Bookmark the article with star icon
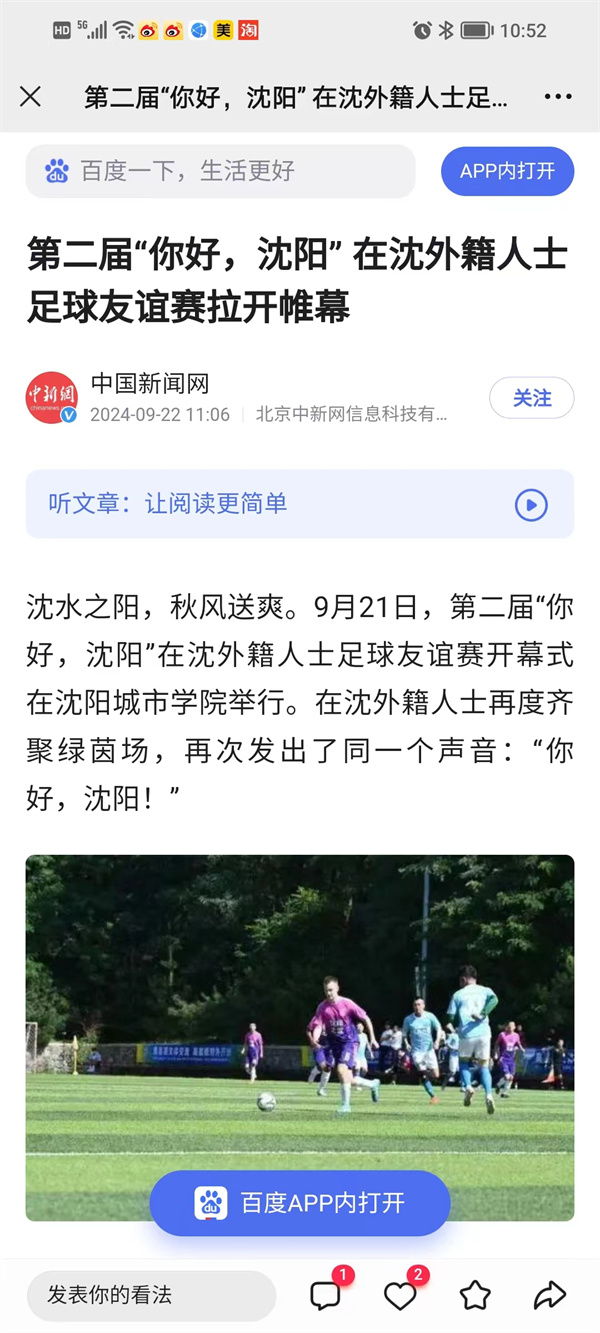 point(475,1296)
